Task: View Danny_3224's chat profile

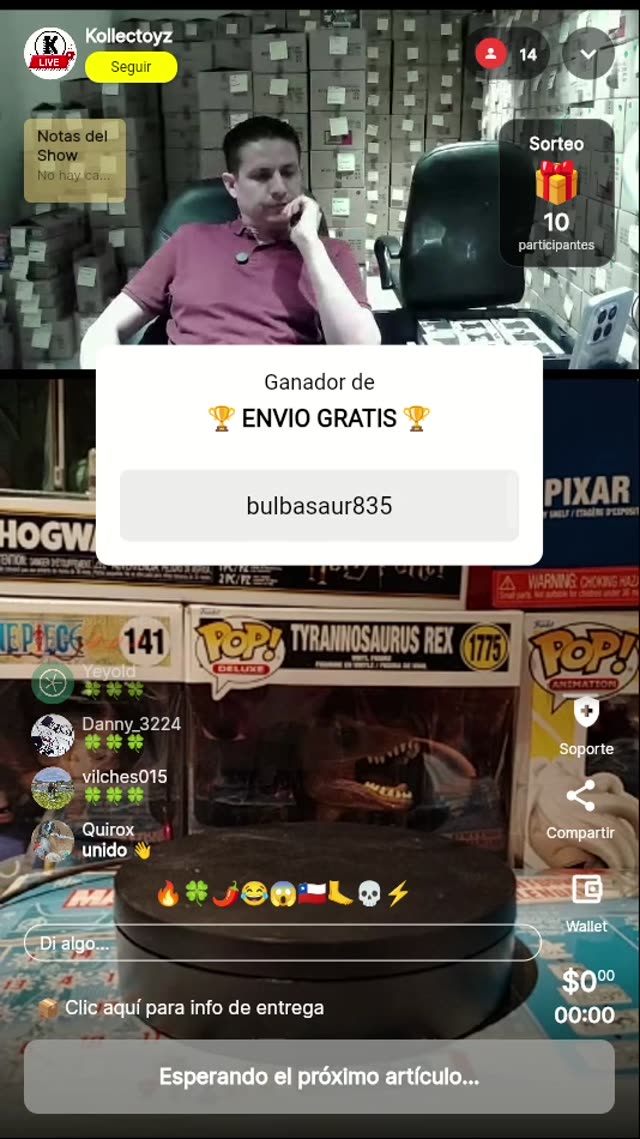Action: point(52,736)
